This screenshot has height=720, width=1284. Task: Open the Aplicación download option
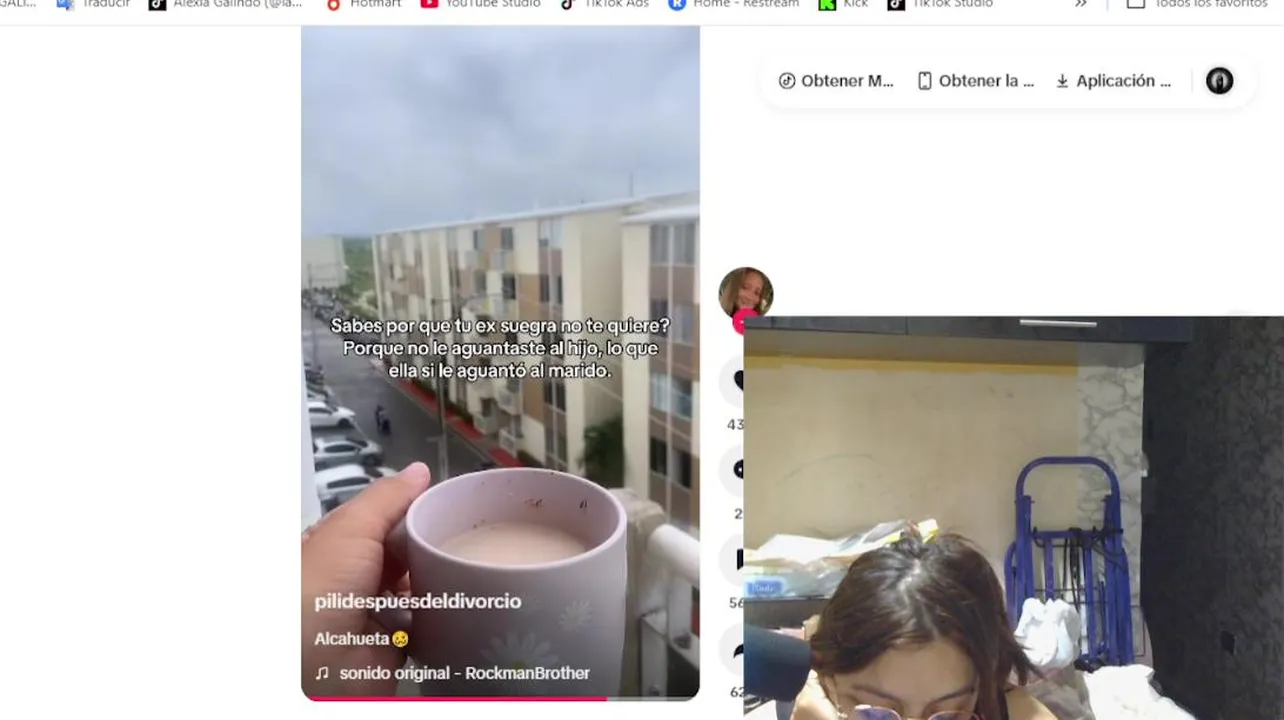click(x=1113, y=81)
